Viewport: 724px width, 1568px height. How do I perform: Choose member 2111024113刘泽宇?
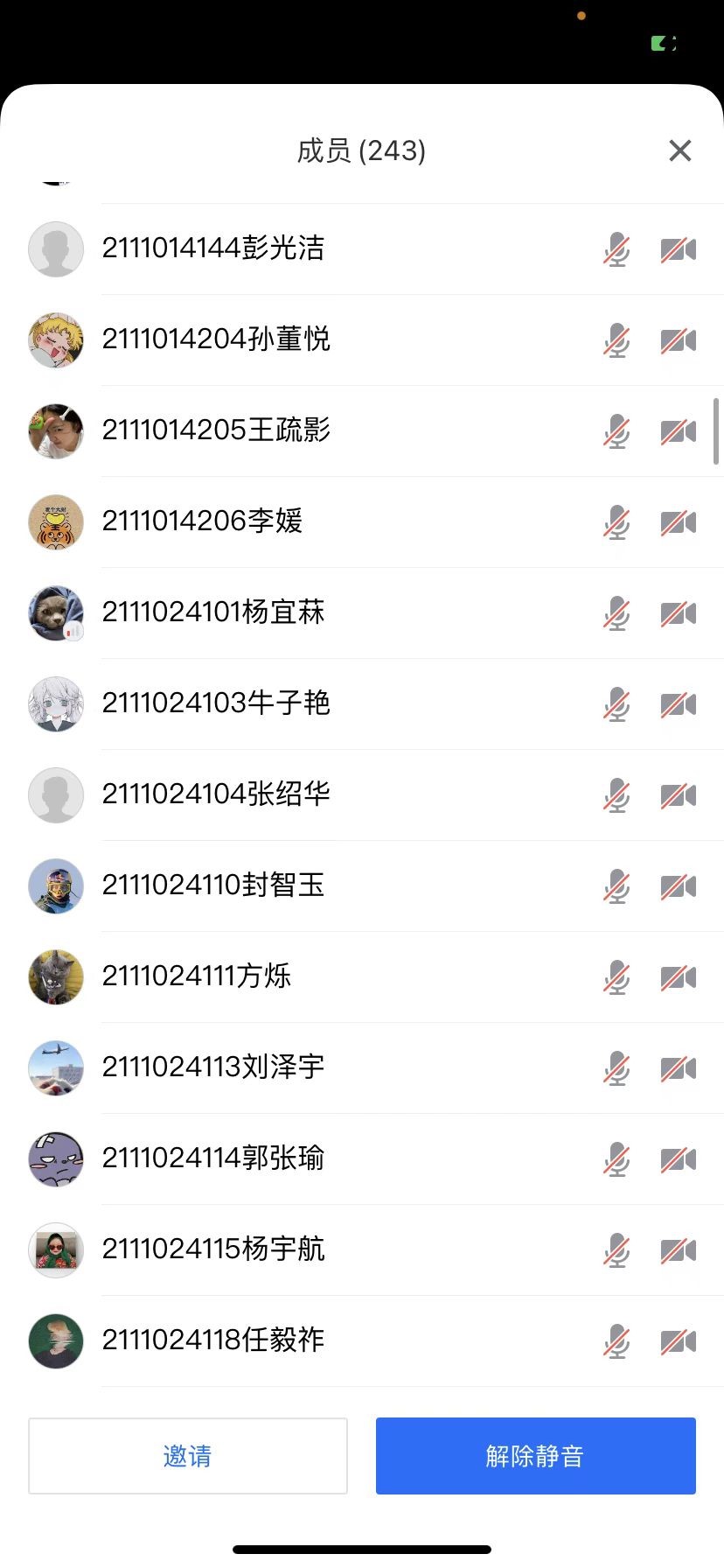pos(213,1067)
